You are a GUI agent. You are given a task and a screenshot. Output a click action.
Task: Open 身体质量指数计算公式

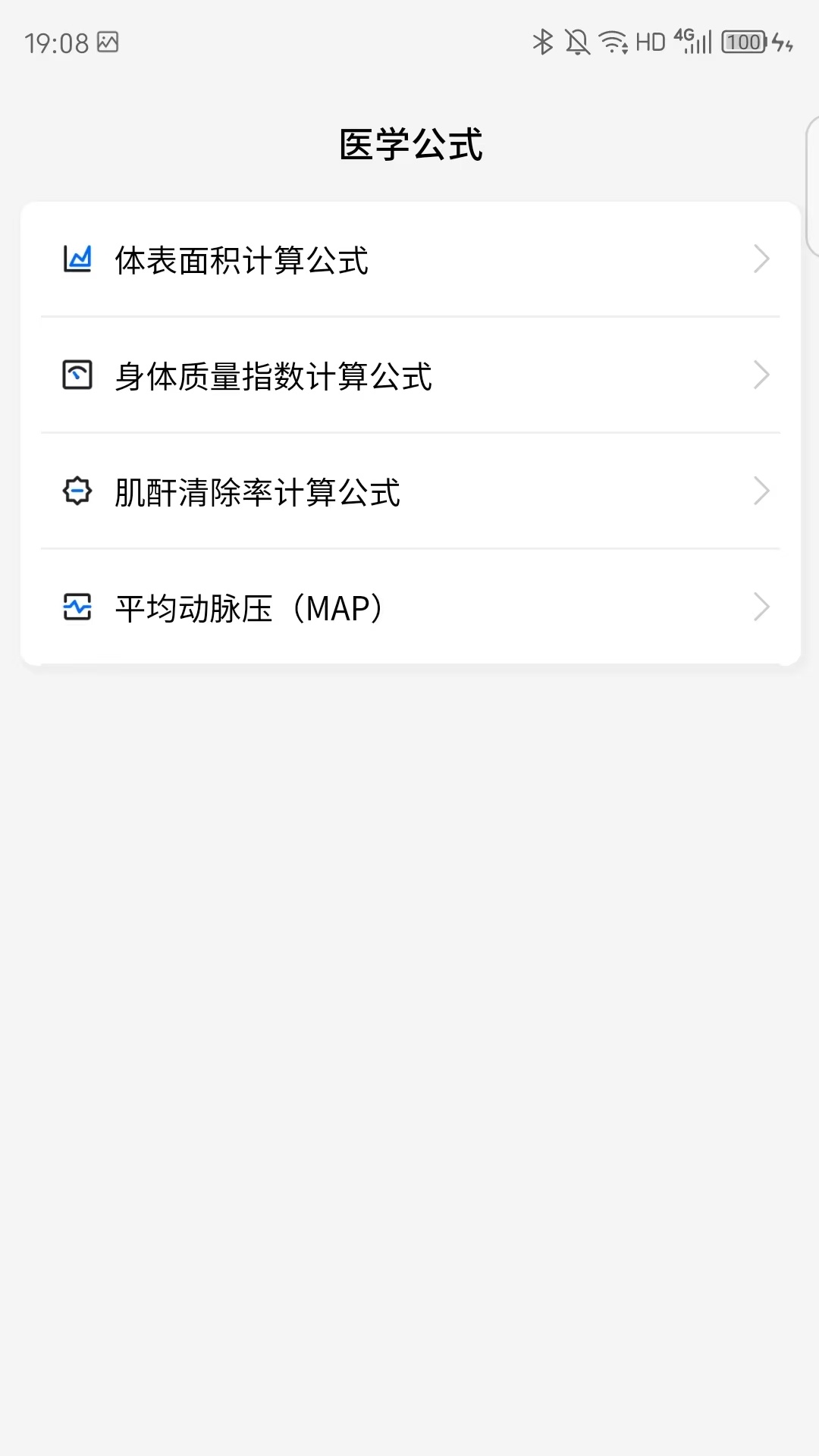(409, 376)
